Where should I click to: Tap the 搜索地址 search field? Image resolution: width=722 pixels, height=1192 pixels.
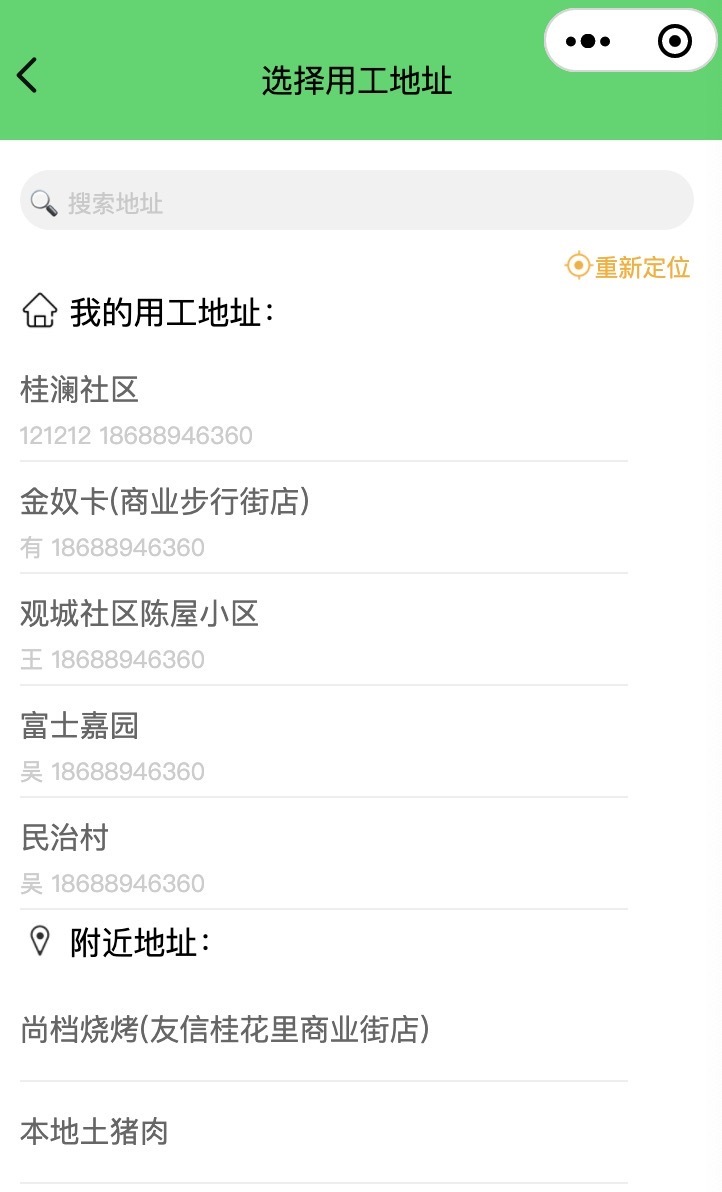[356, 201]
